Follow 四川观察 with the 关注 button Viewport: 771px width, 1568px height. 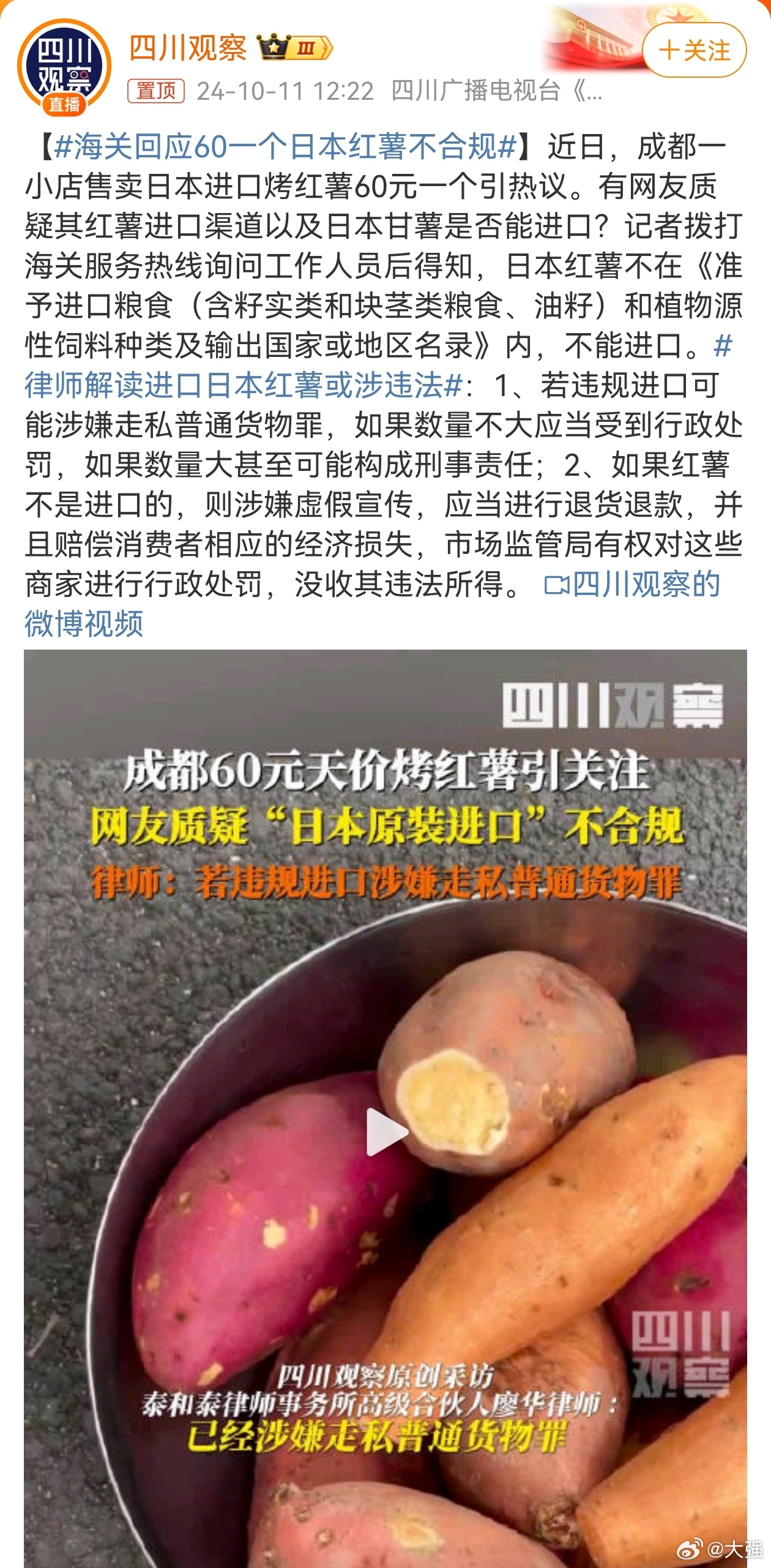click(695, 50)
